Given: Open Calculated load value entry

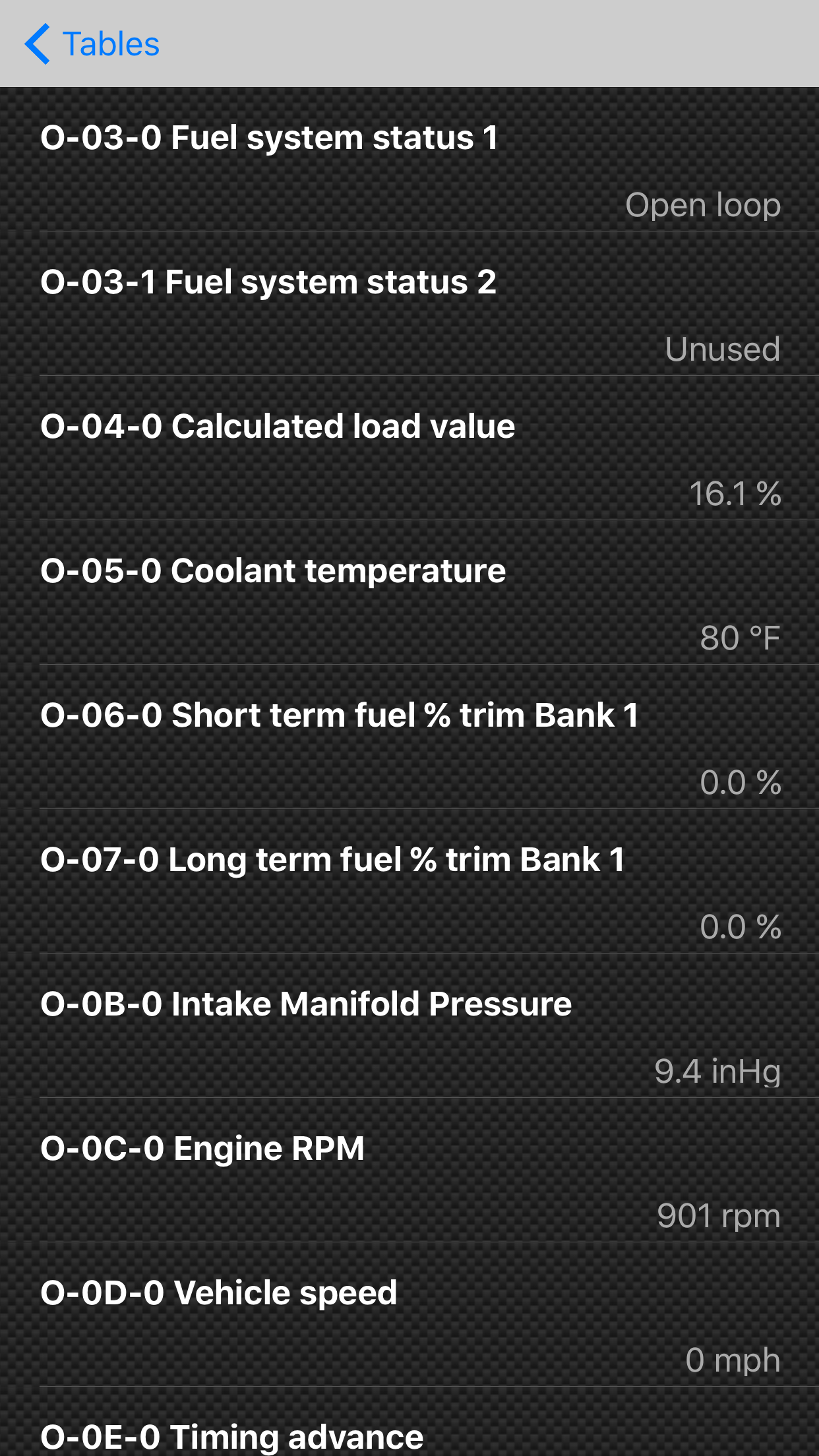Looking at the screenshot, I should (x=409, y=448).
